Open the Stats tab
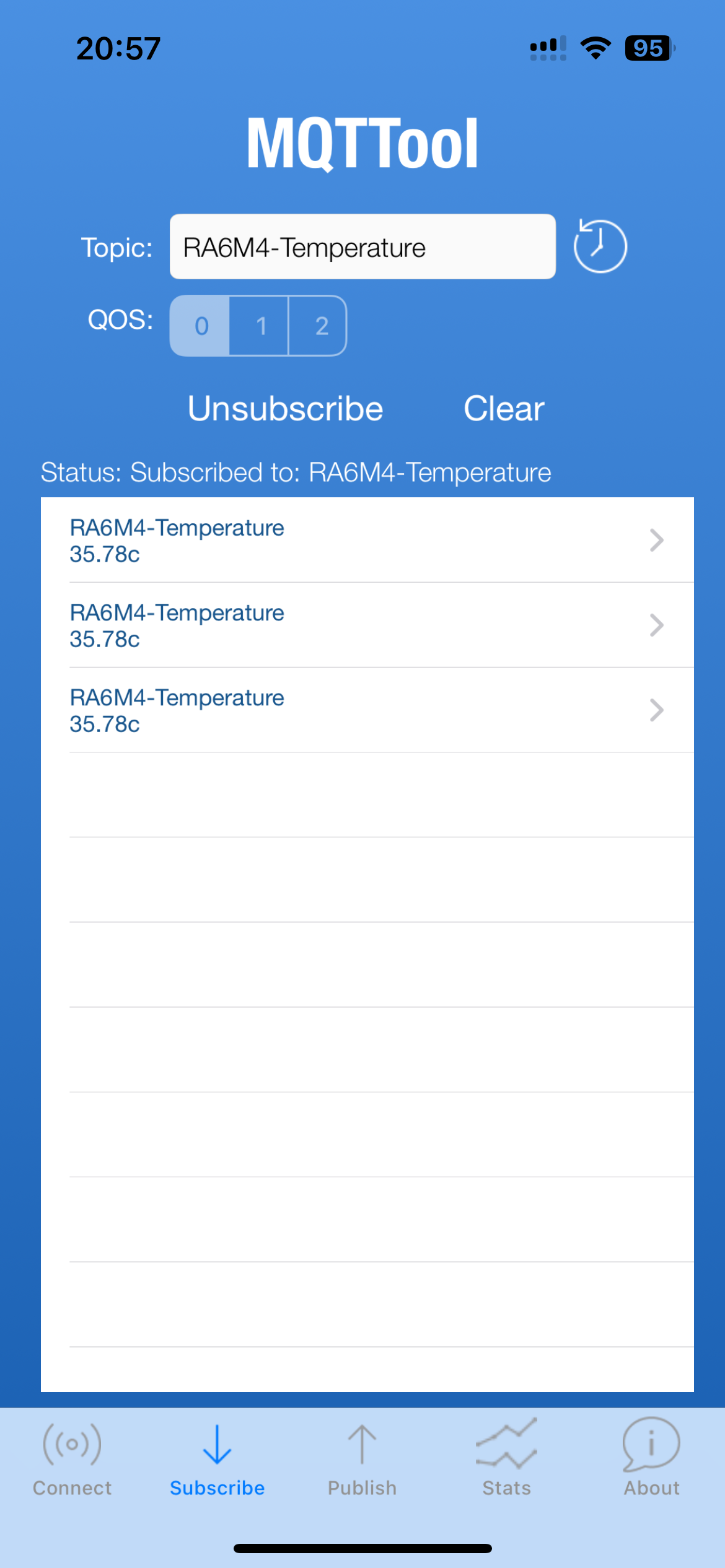 (507, 1460)
